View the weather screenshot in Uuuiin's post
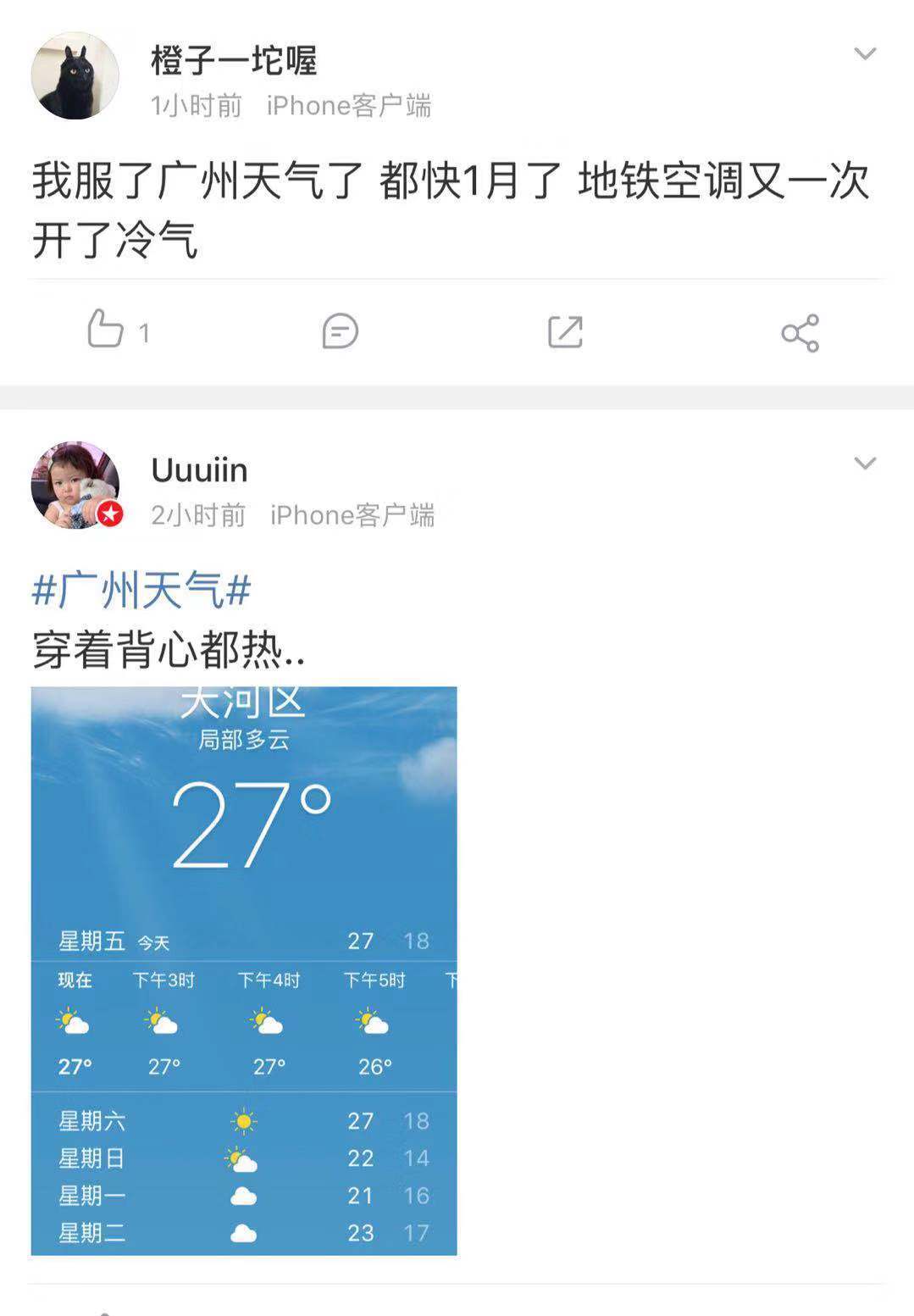914x1316 pixels. tap(244, 970)
